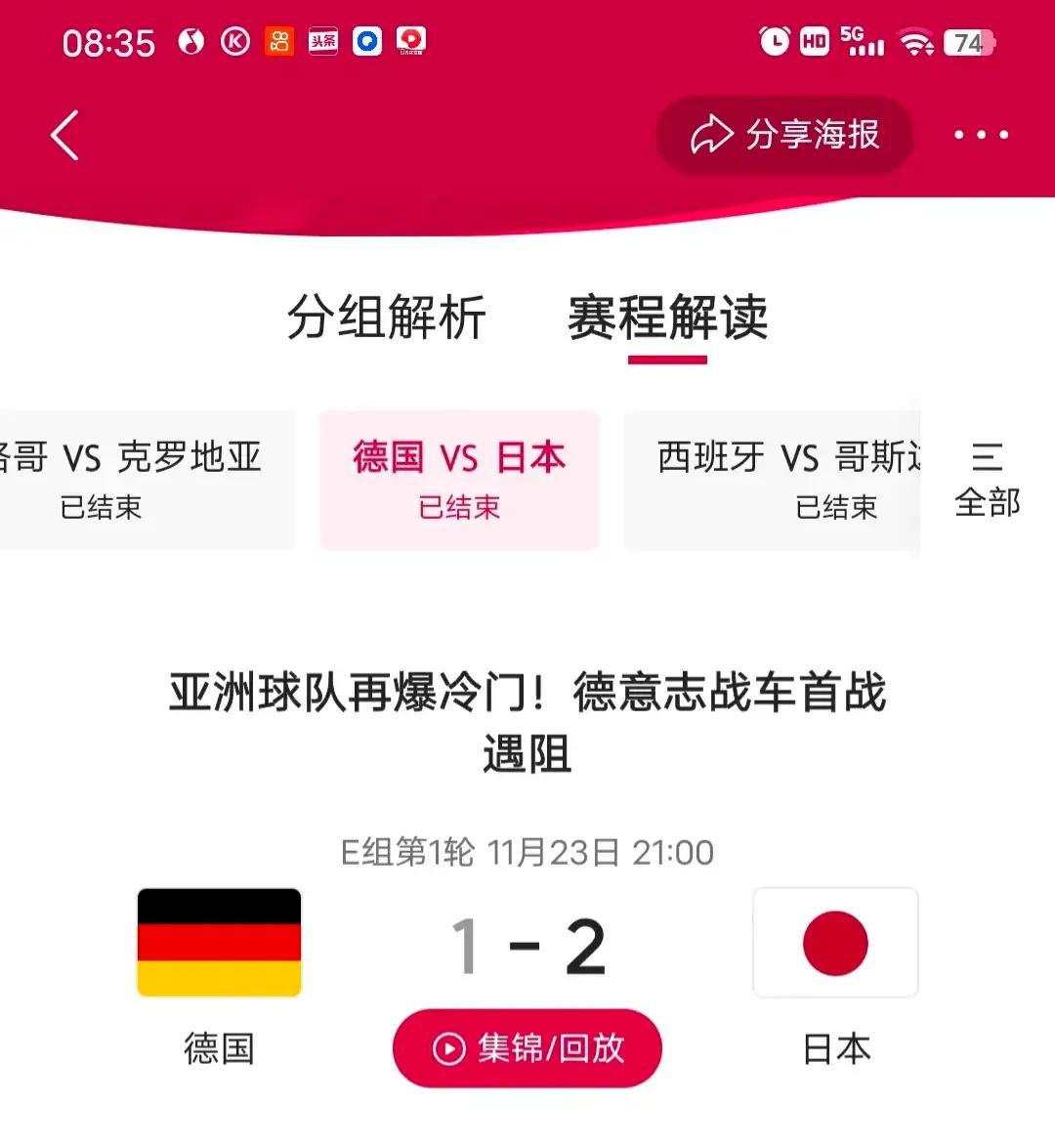Tap the 分享海报 share poster button
Viewport: 1055px width, 1148px height.
(x=784, y=136)
